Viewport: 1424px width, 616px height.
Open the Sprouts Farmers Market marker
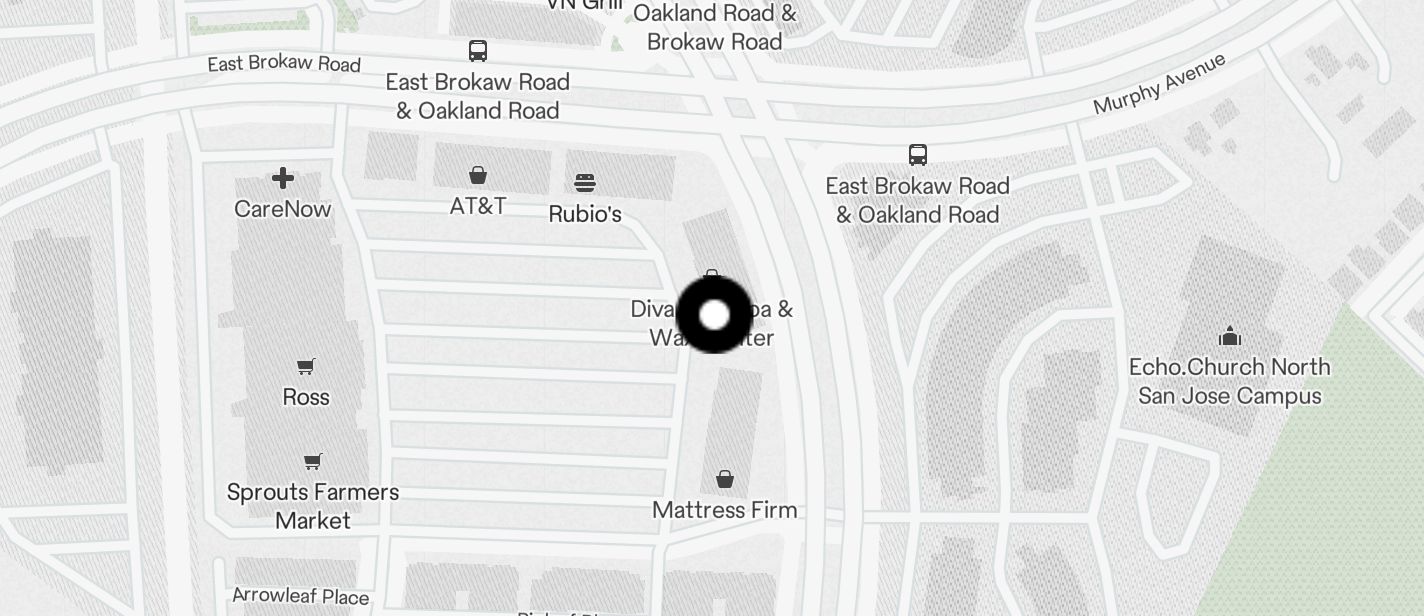point(313,462)
